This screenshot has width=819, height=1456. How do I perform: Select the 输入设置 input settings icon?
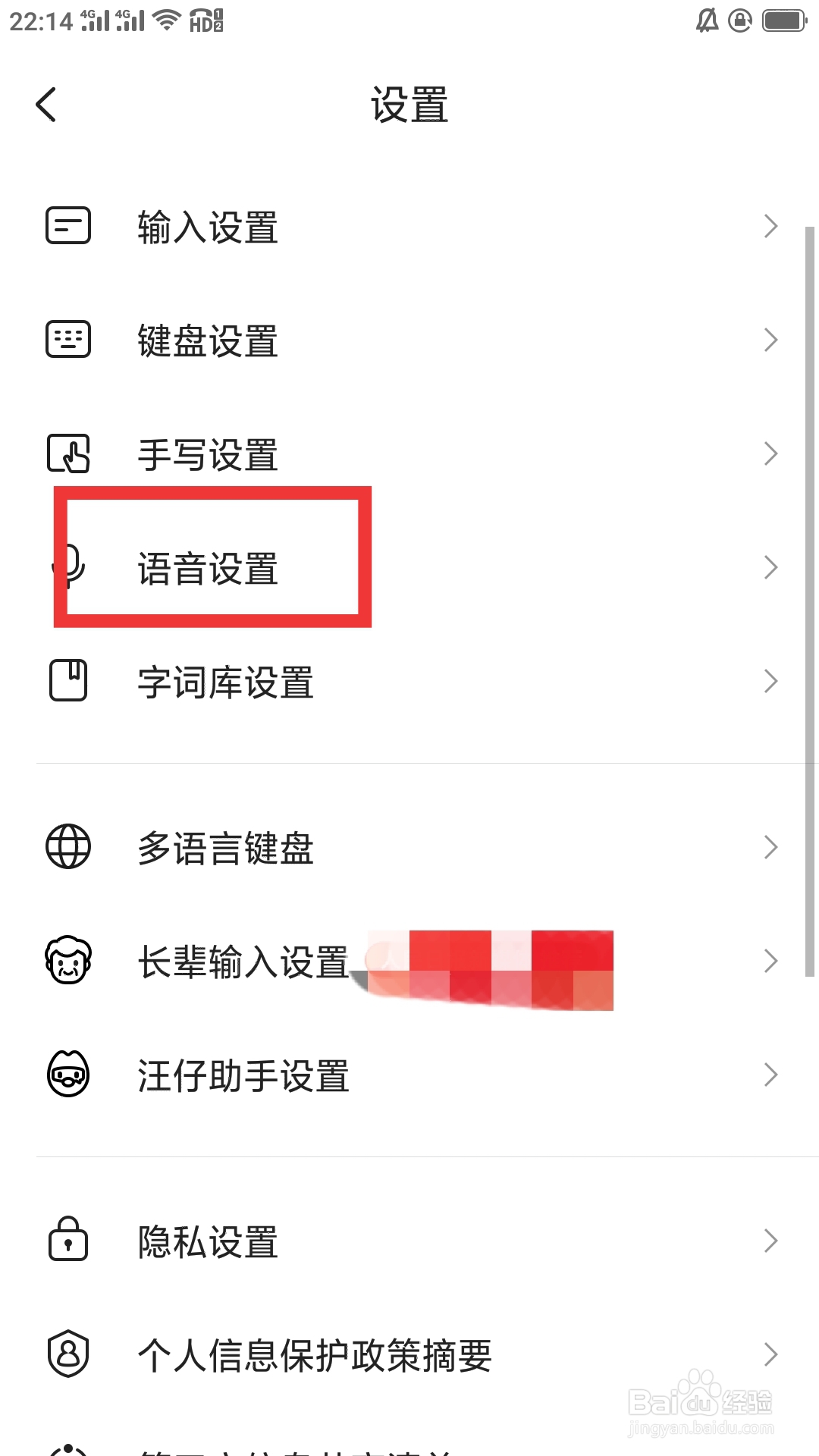tap(67, 225)
